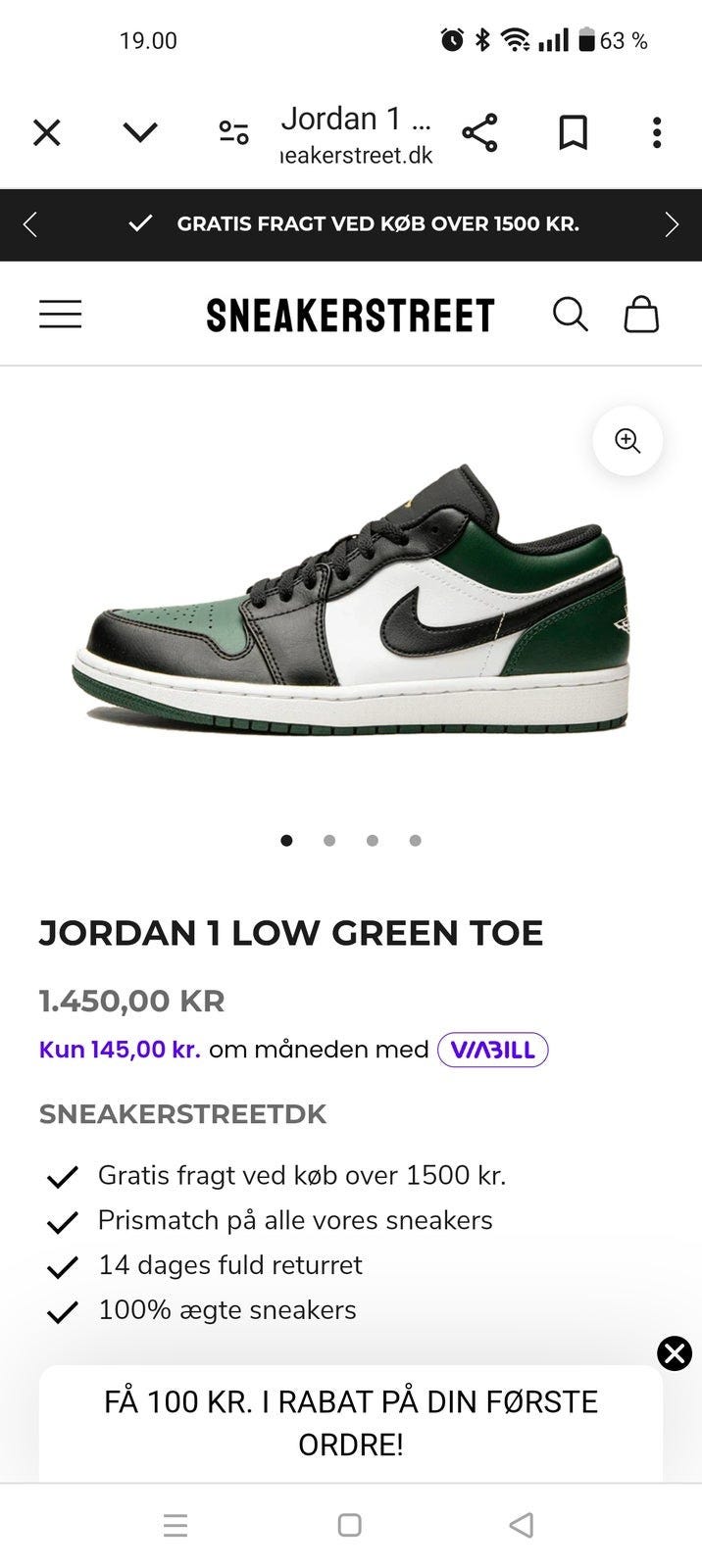The height and width of the screenshot is (1568, 702).
Task: Jump to the second product photo dot
Action: [x=329, y=840]
